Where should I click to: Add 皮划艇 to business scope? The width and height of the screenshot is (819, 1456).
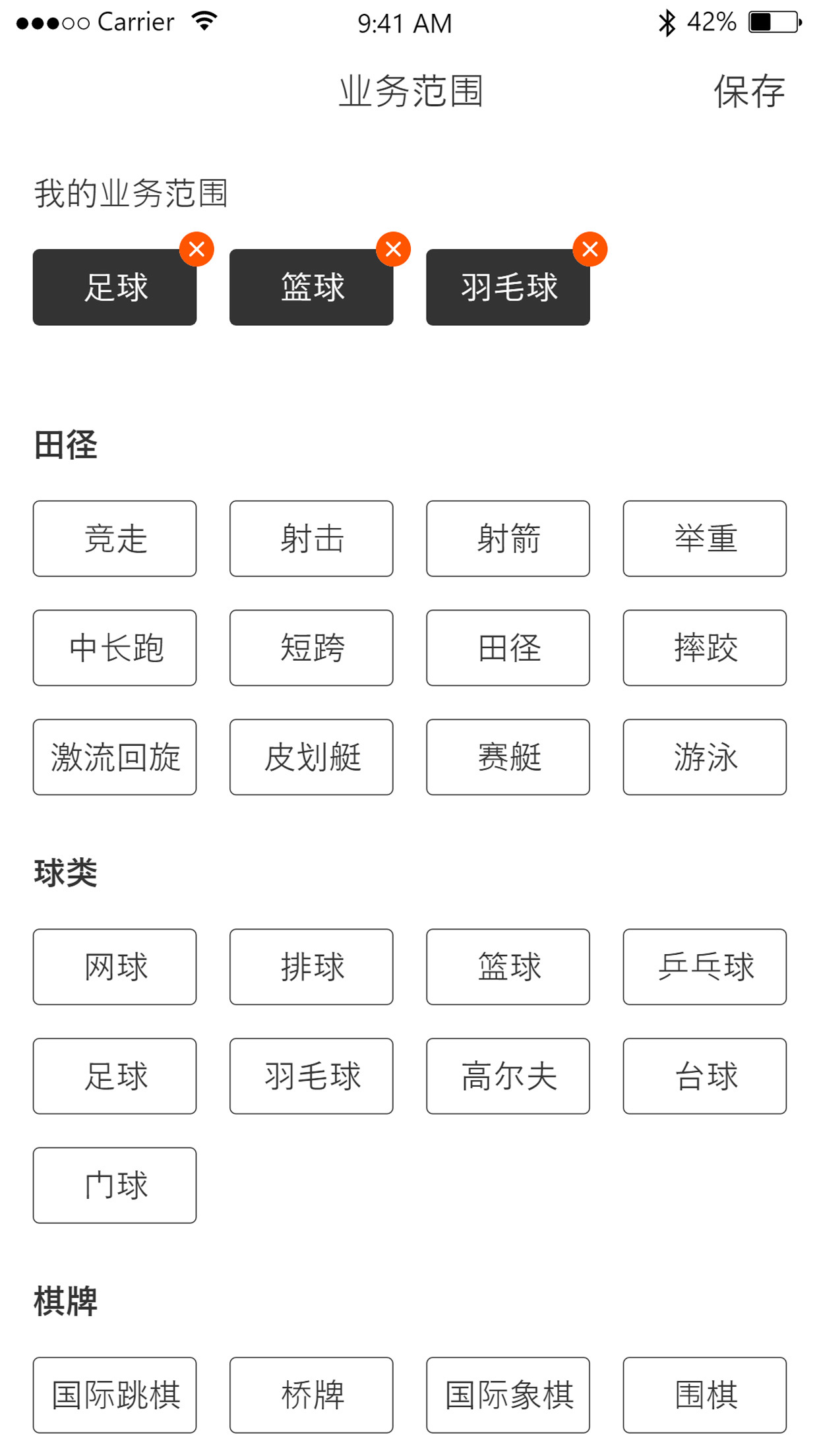tap(311, 757)
